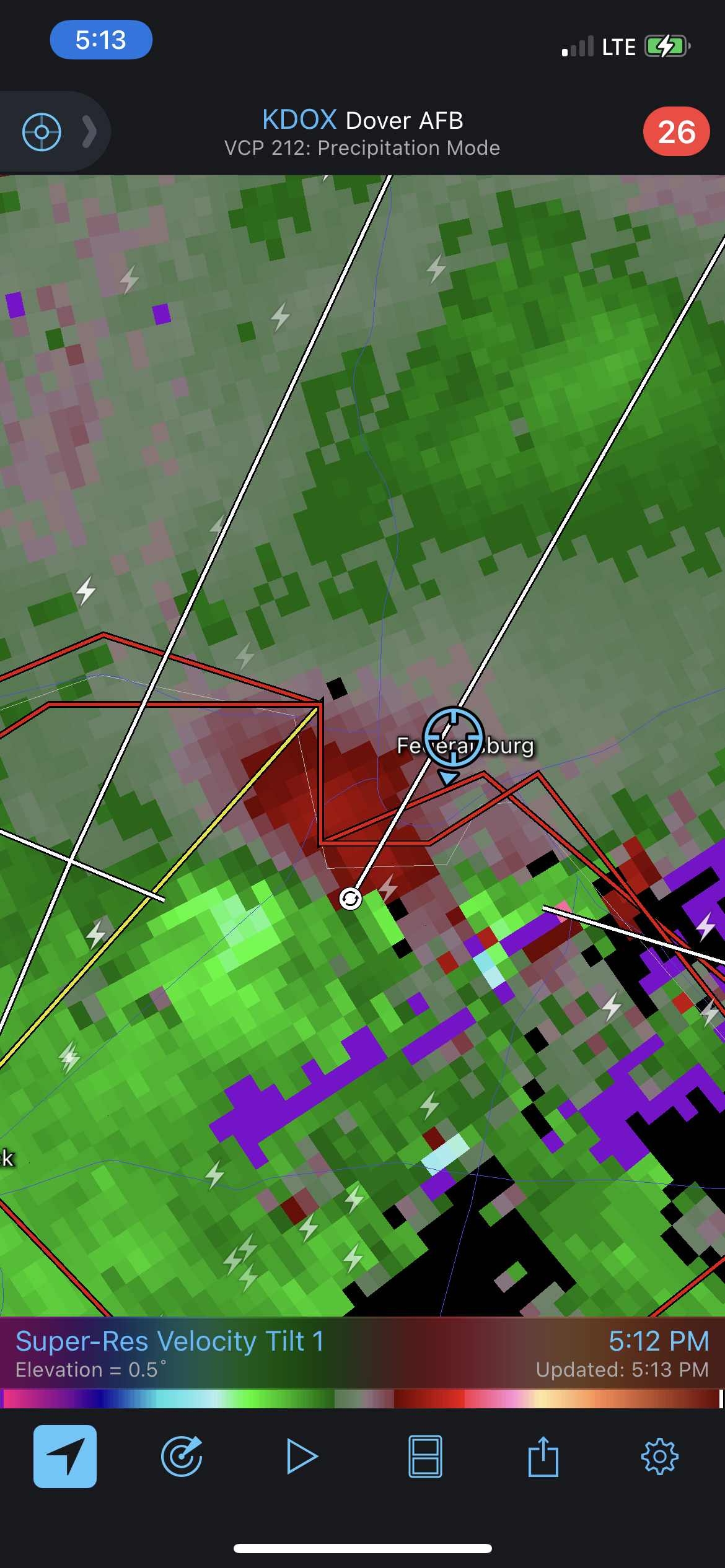Toggle the location tracking arrow button
The height and width of the screenshot is (1568, 725).
[x=65, y=1457]
